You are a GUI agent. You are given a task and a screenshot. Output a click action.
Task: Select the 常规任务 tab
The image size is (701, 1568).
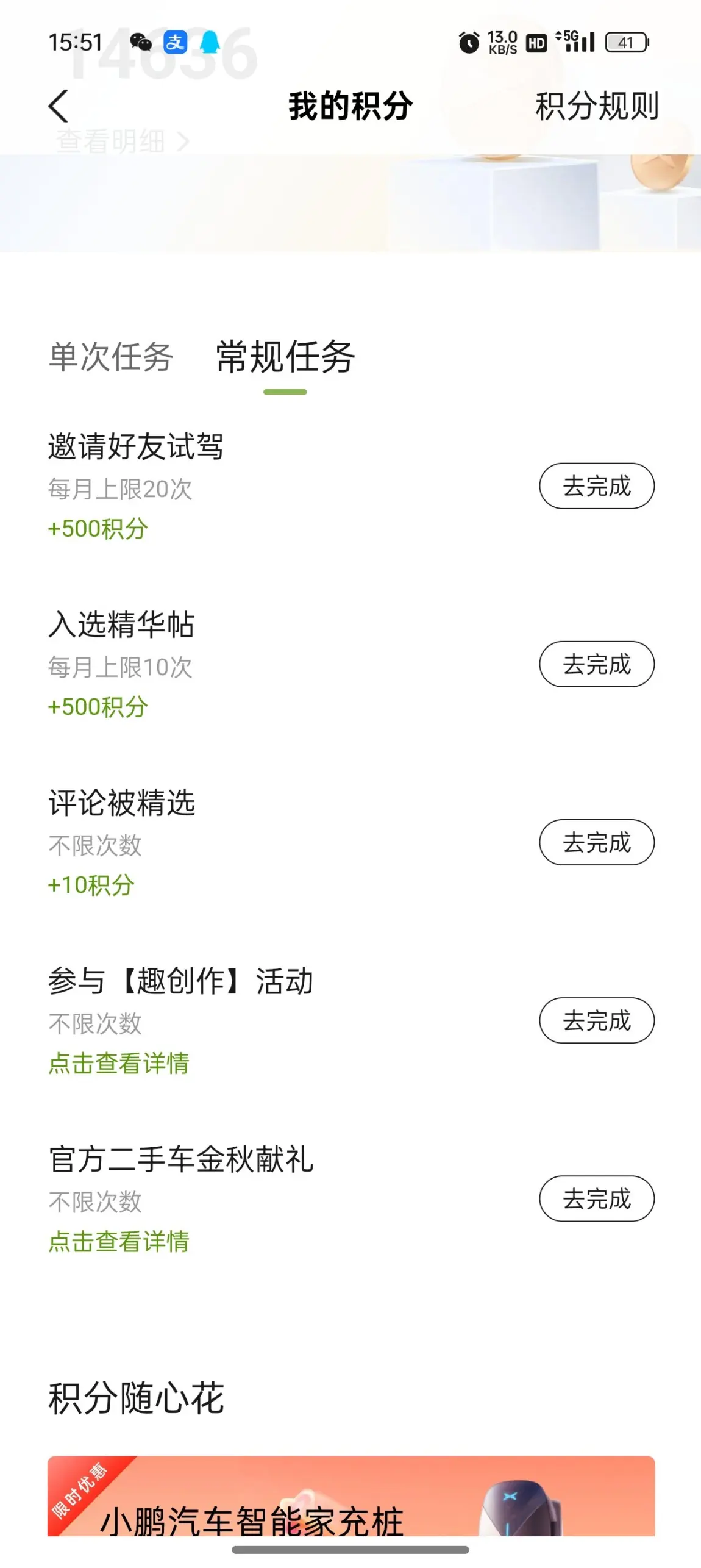click(285, 357)
